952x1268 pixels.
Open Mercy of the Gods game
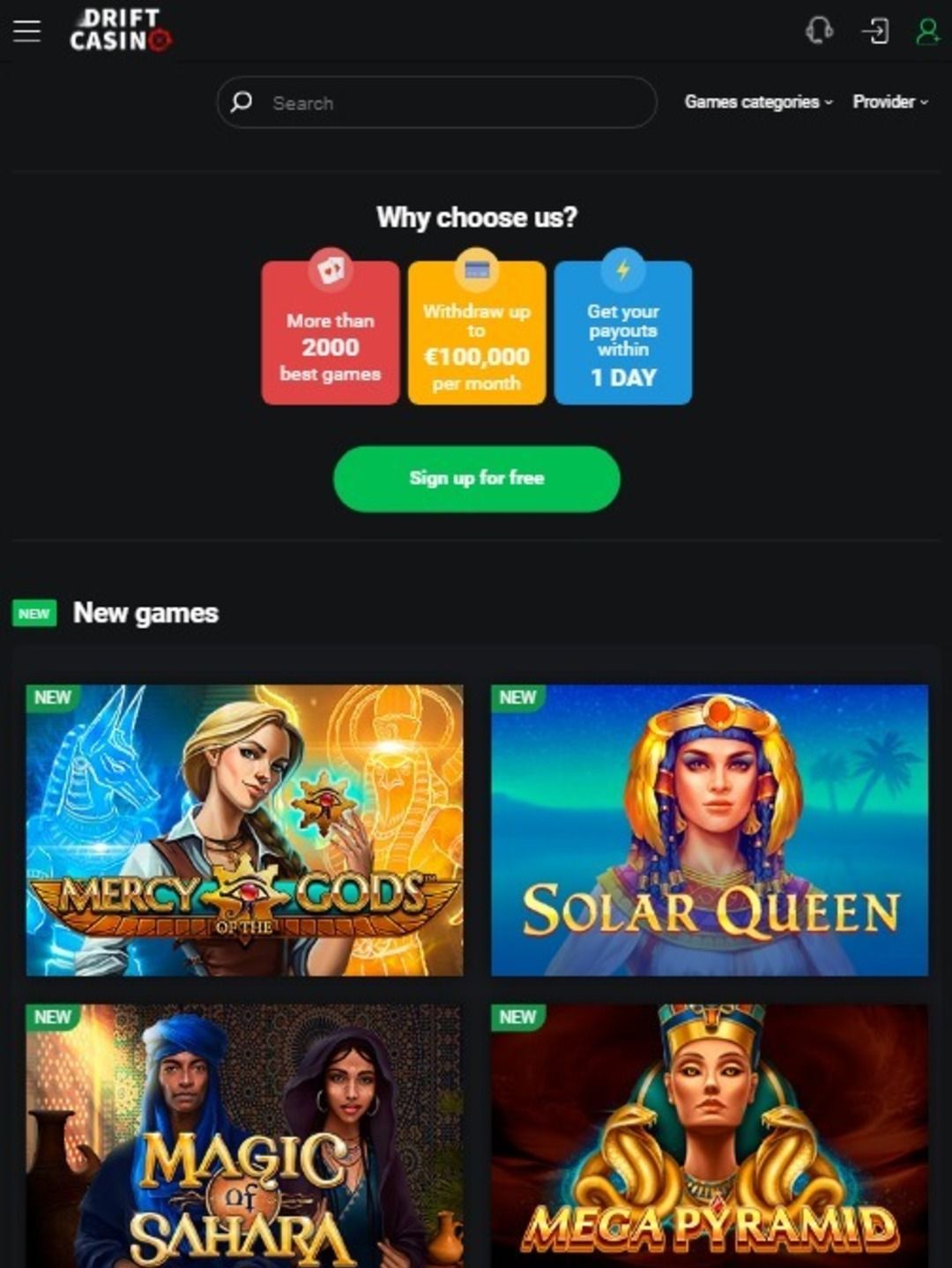(x=244, y=830)
